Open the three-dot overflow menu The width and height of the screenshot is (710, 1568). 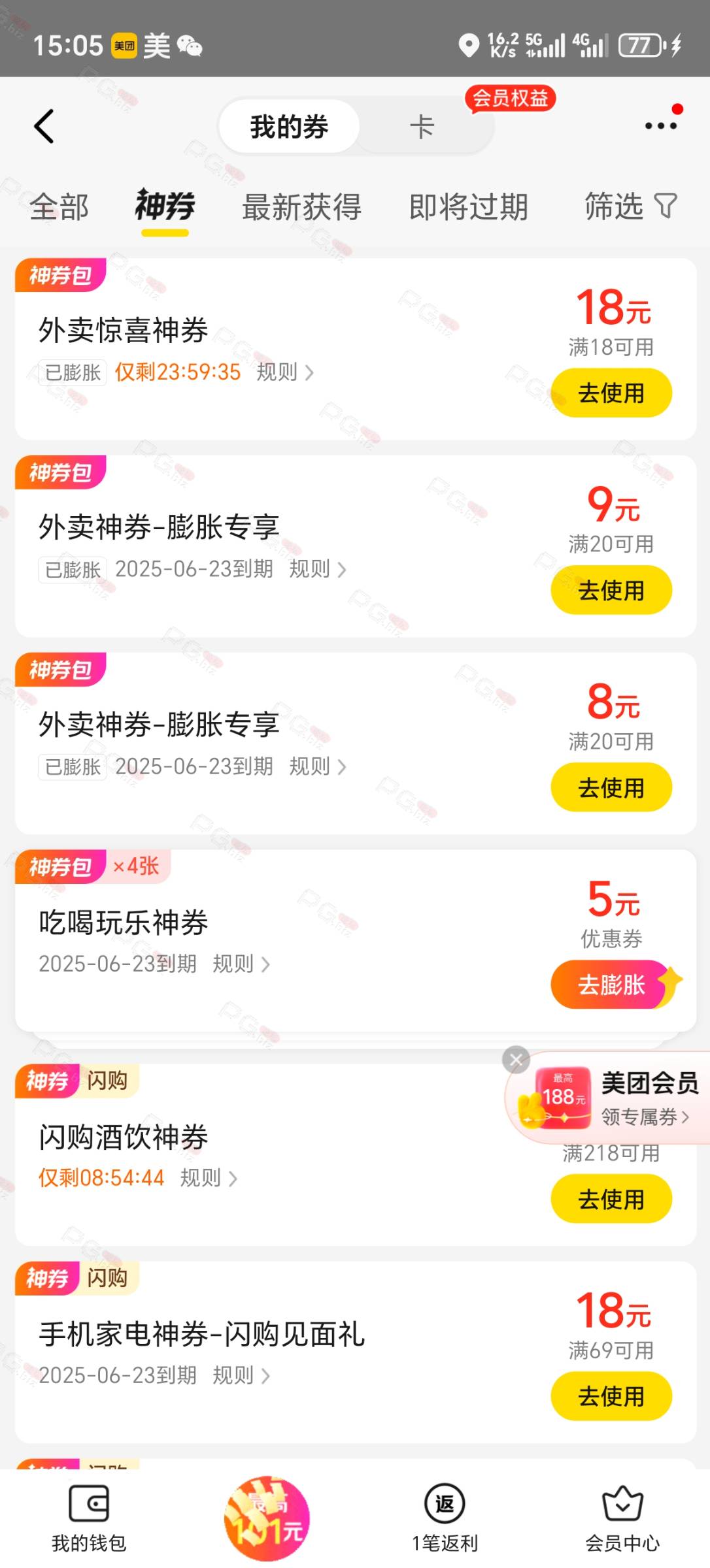coord(661,125)
